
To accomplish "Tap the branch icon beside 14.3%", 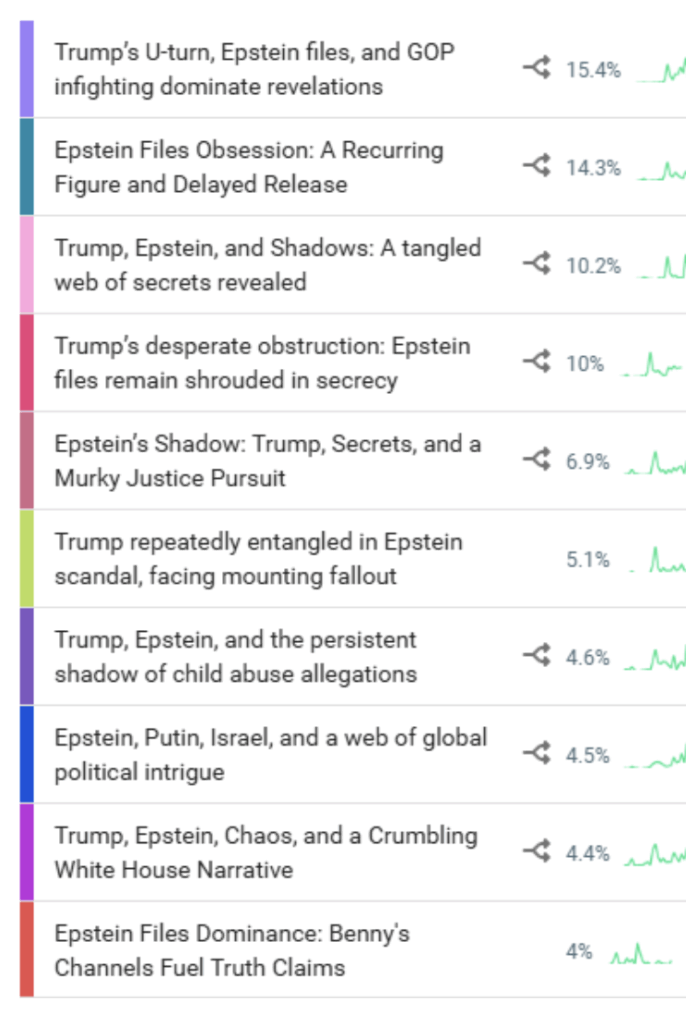I will pos(537,167).
